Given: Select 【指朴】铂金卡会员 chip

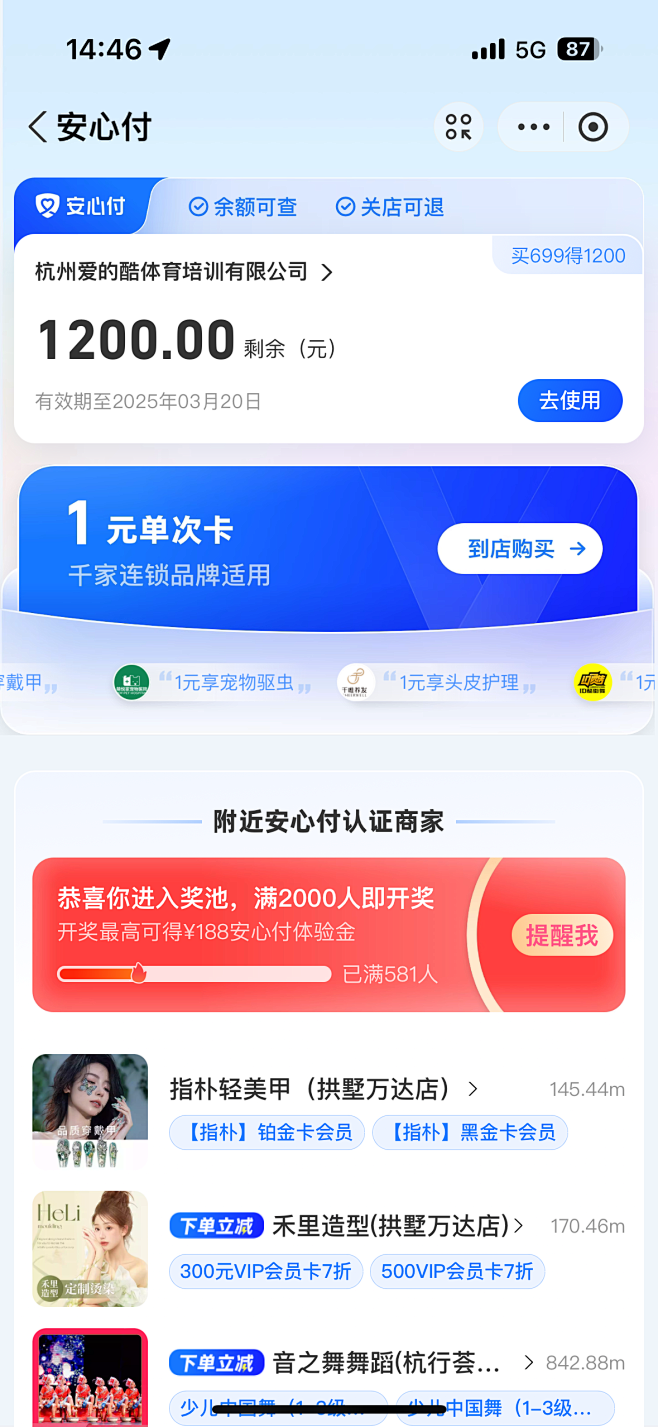Looking at the screenshot, I should coord(266,1133).
